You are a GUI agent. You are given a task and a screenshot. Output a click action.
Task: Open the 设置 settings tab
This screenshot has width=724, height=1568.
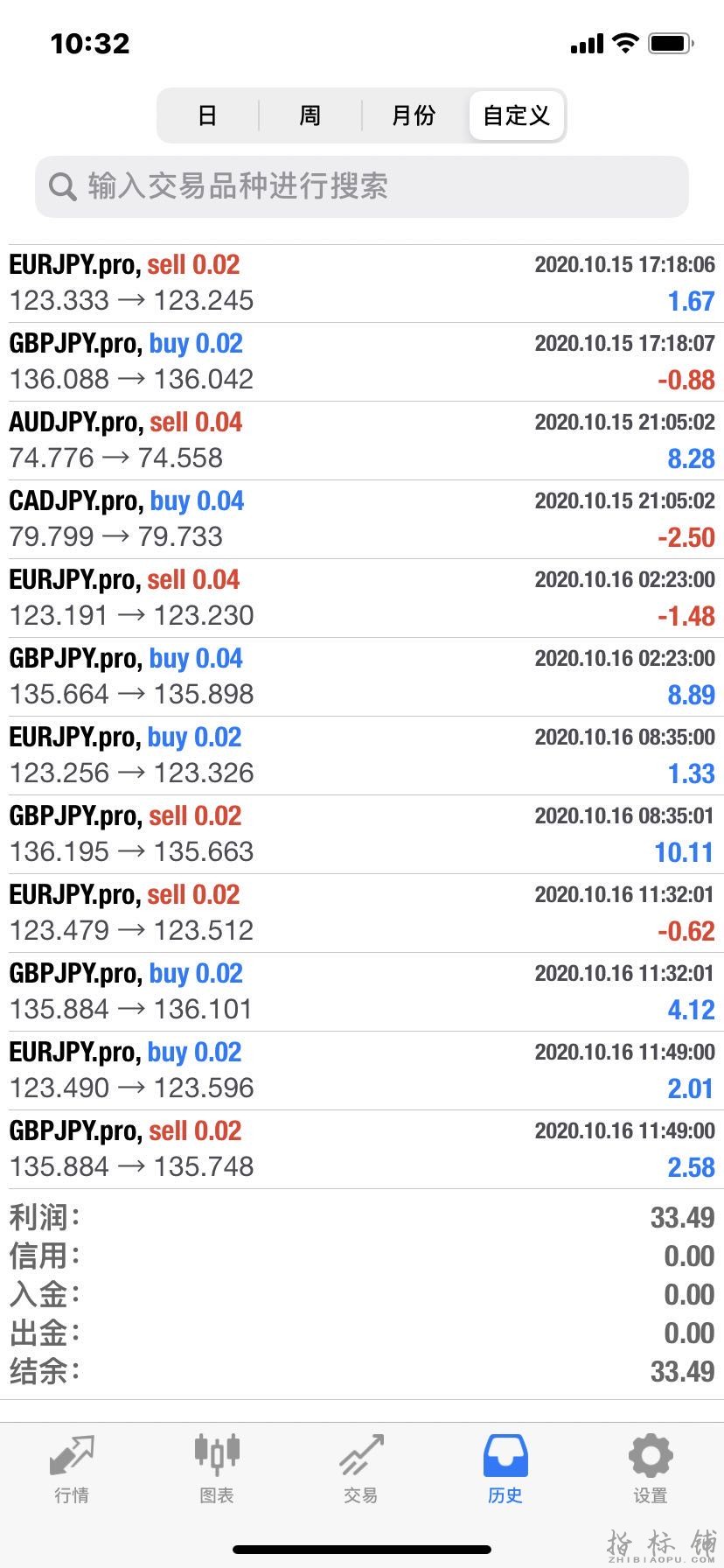[650, 1470]
